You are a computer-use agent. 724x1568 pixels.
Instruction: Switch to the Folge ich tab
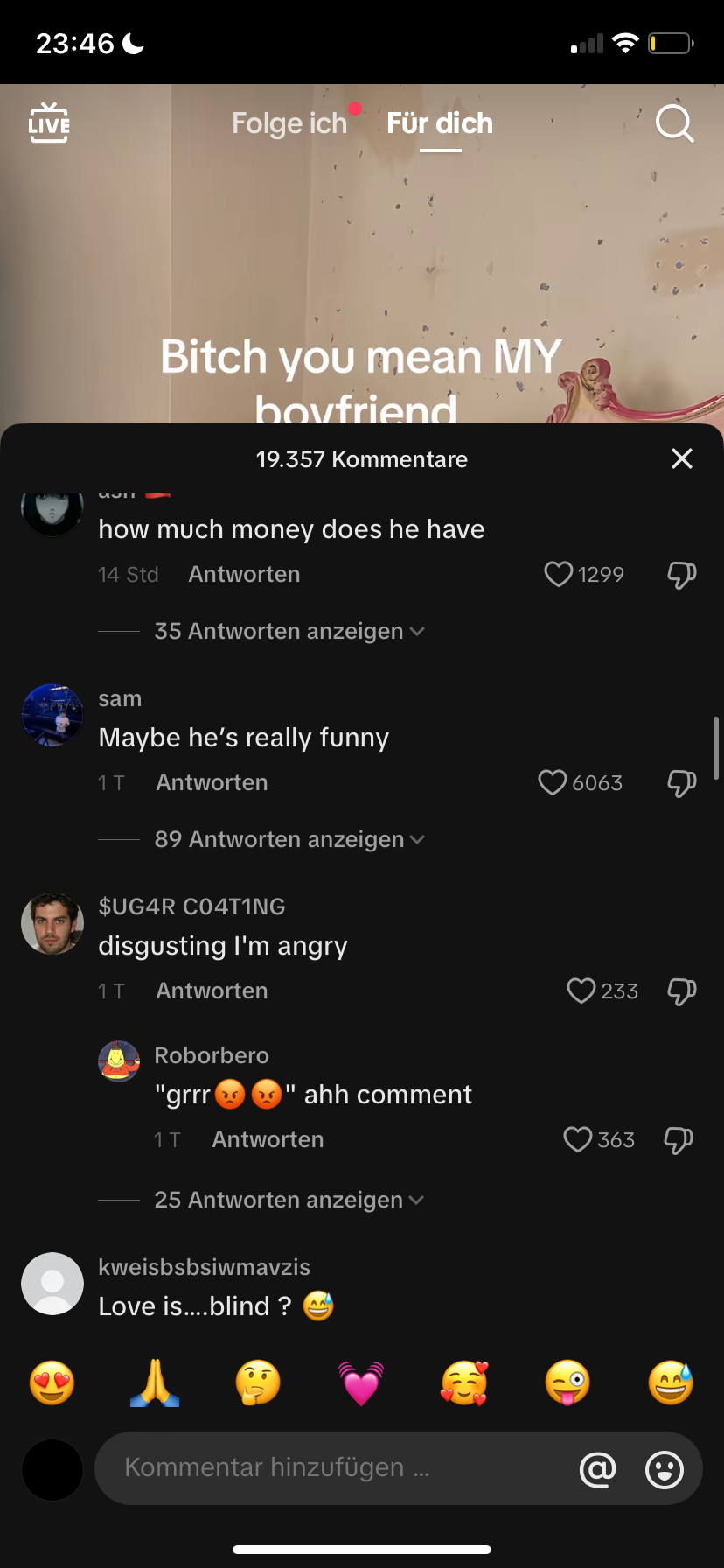289,123
